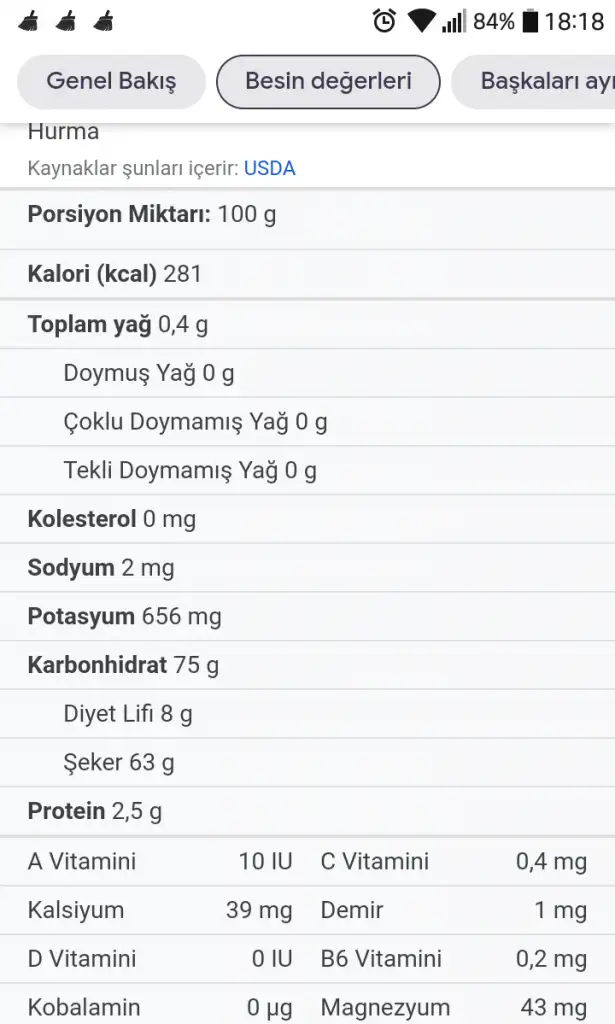The width and height of the screenshot is (615, 1024).
Task: Select the Besin değerleri tab
Action: (328, 81)
